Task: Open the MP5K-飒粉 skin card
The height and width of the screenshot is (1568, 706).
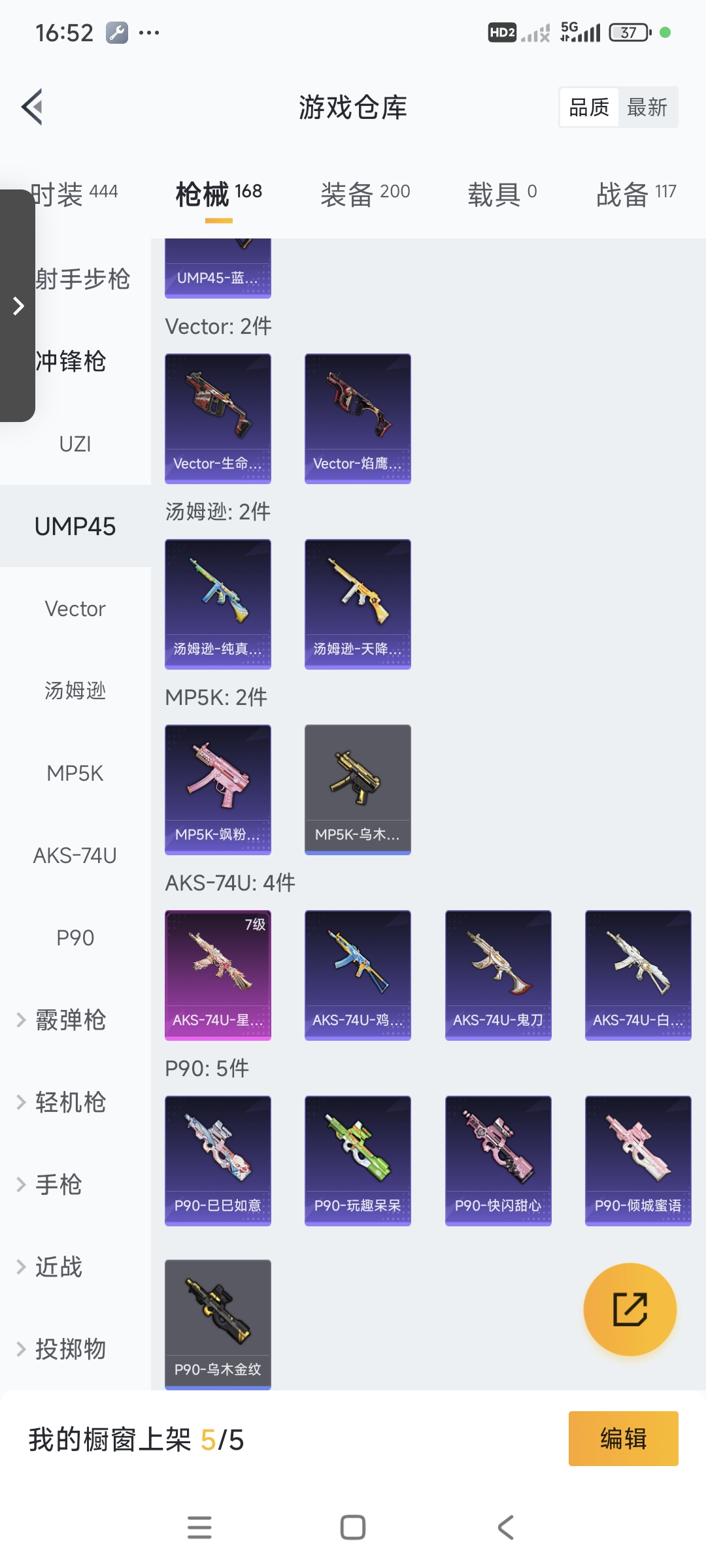Action: [218, 789]
